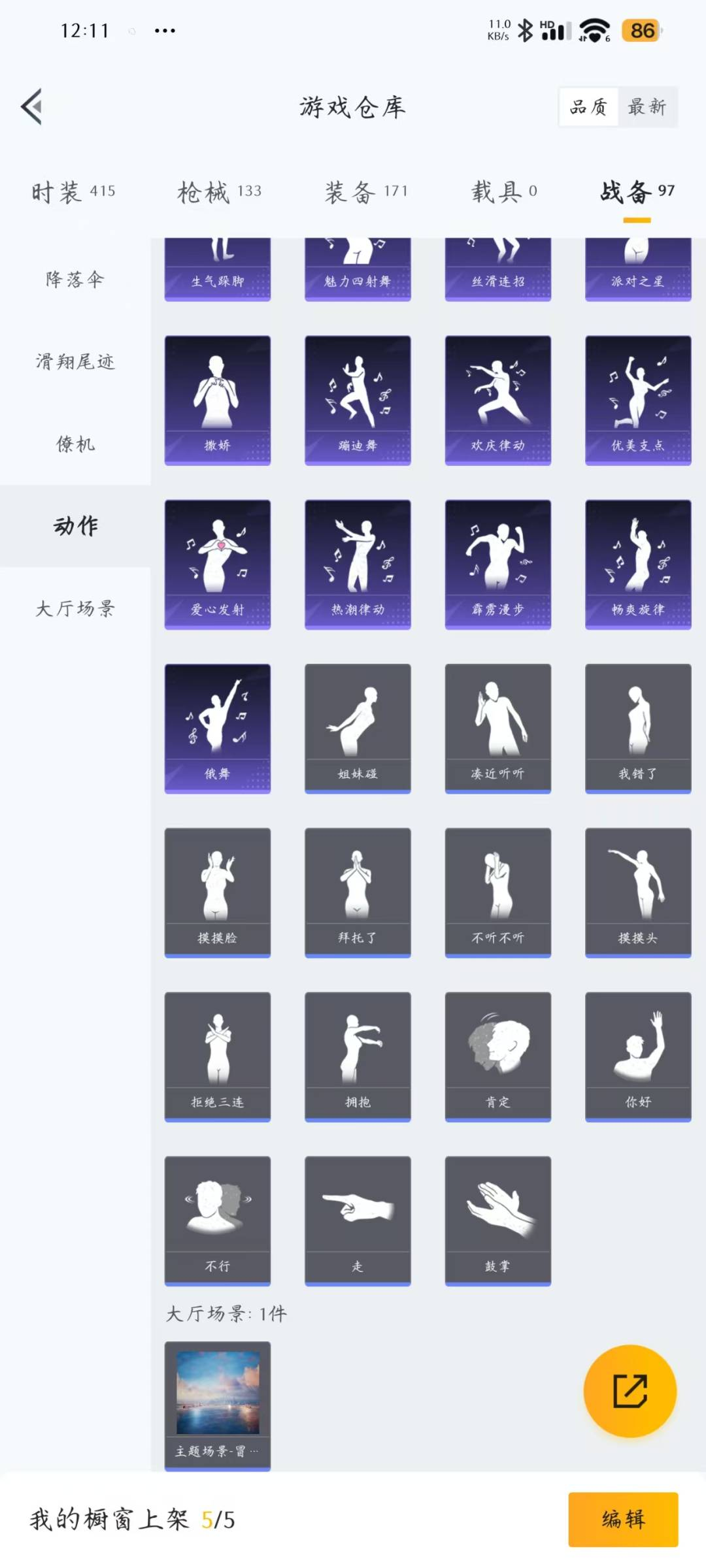This screenshot has width=706, height=1568.
Task: Select 降落伞 in the side menu
Action: pos(75,280)
